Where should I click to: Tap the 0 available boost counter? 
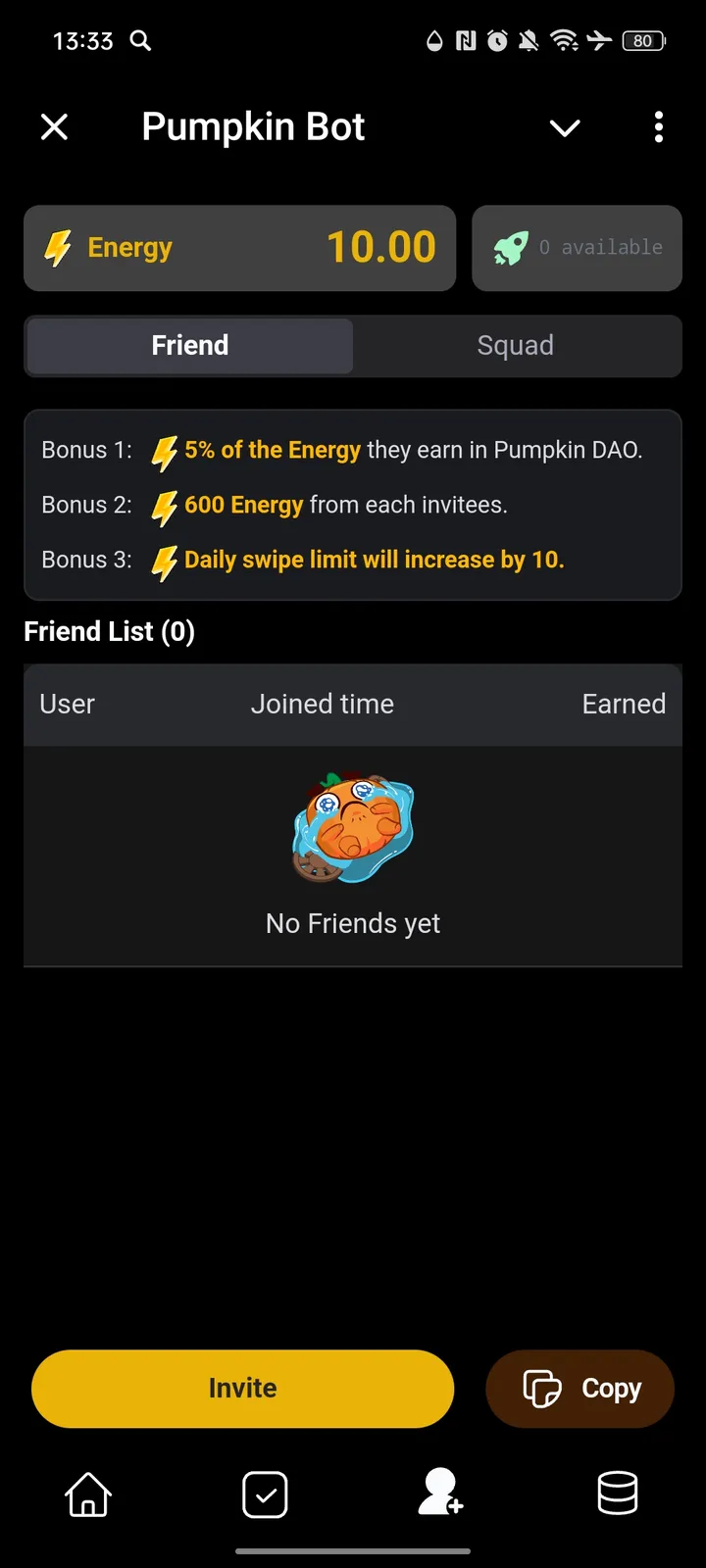coord(601,248)
